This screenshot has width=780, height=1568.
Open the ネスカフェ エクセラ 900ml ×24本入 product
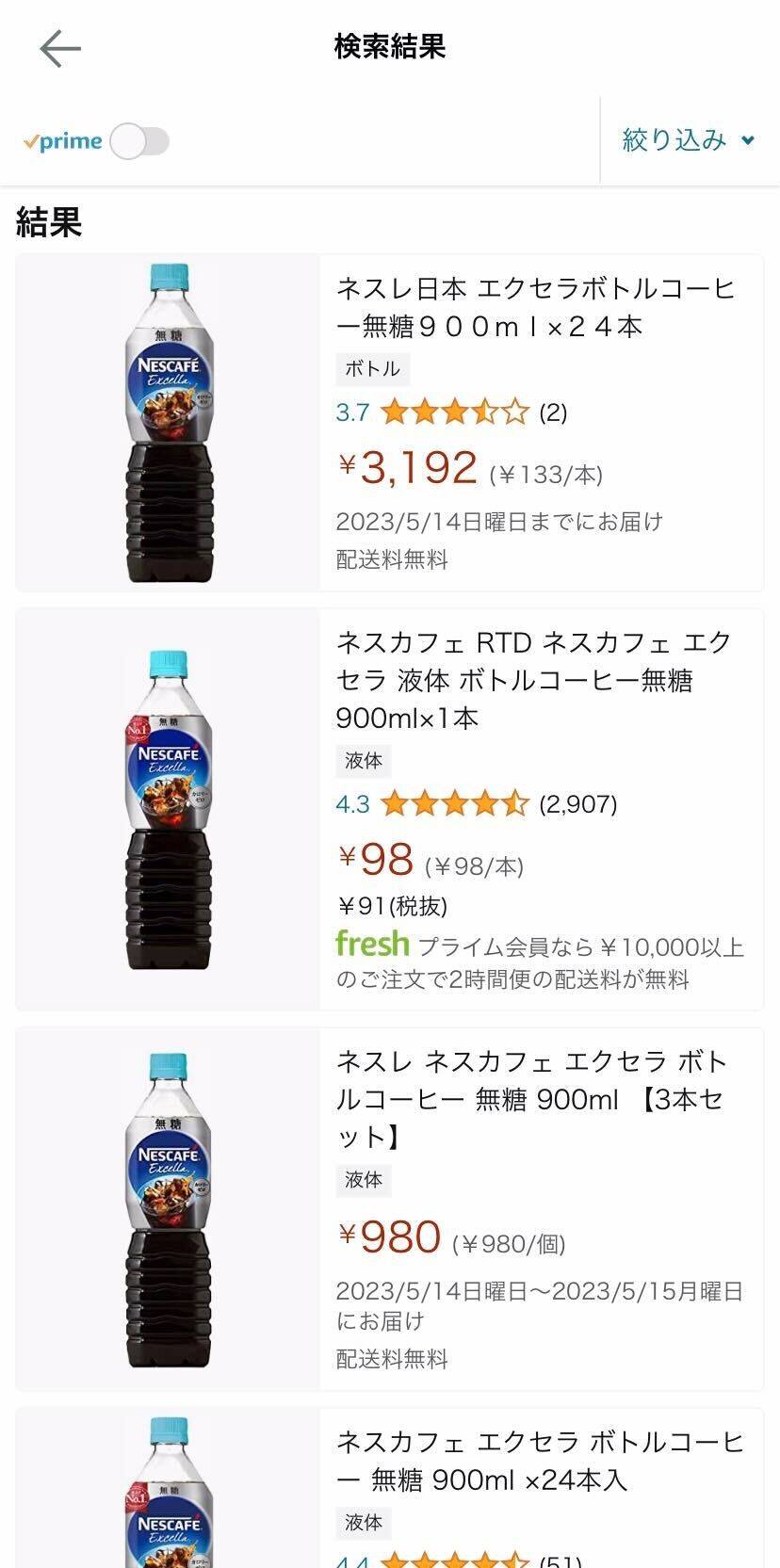pyautogui.click(x=539, y=1461)
